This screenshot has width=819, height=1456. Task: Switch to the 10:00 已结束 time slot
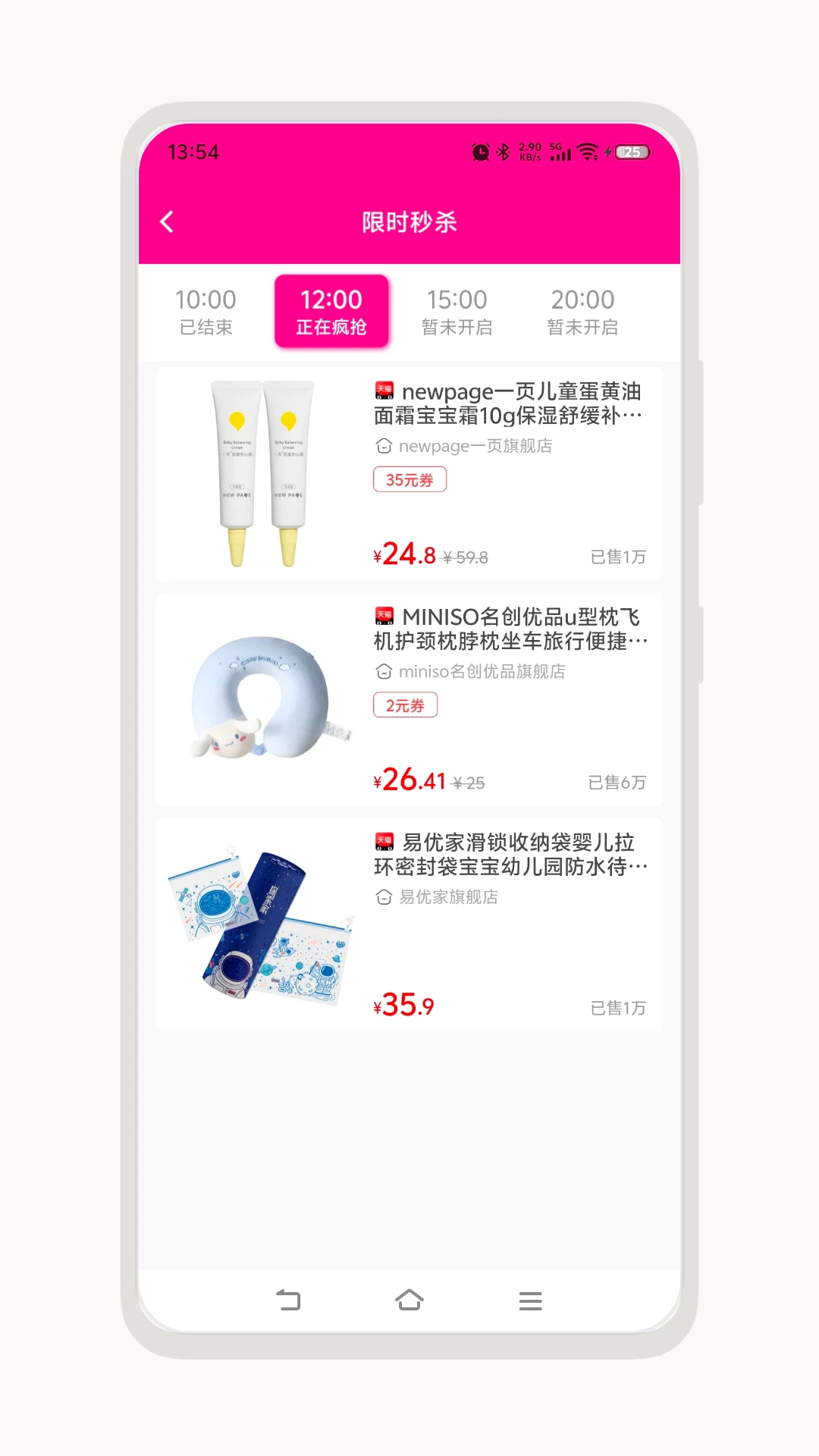(206, 312)
